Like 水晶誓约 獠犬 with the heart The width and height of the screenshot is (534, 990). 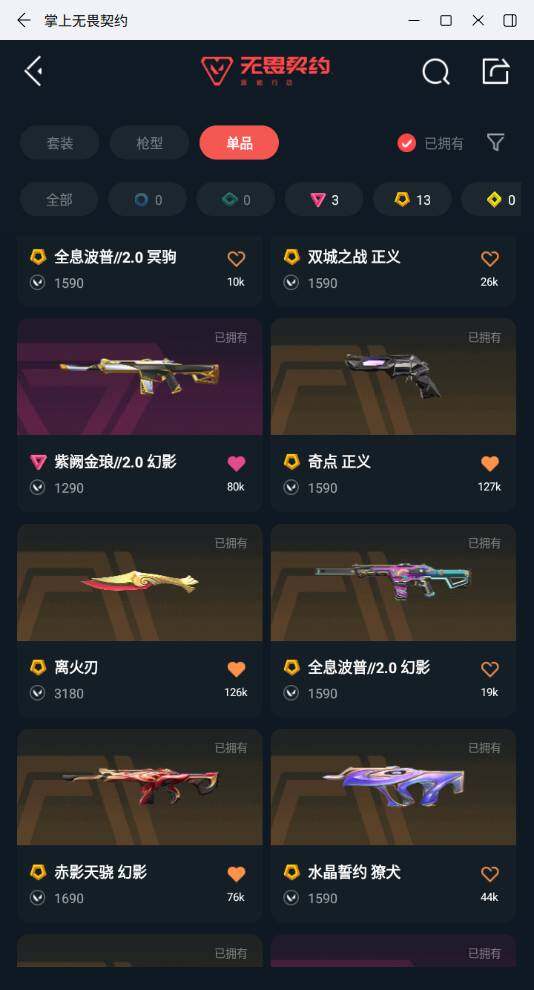pos(490,874)
